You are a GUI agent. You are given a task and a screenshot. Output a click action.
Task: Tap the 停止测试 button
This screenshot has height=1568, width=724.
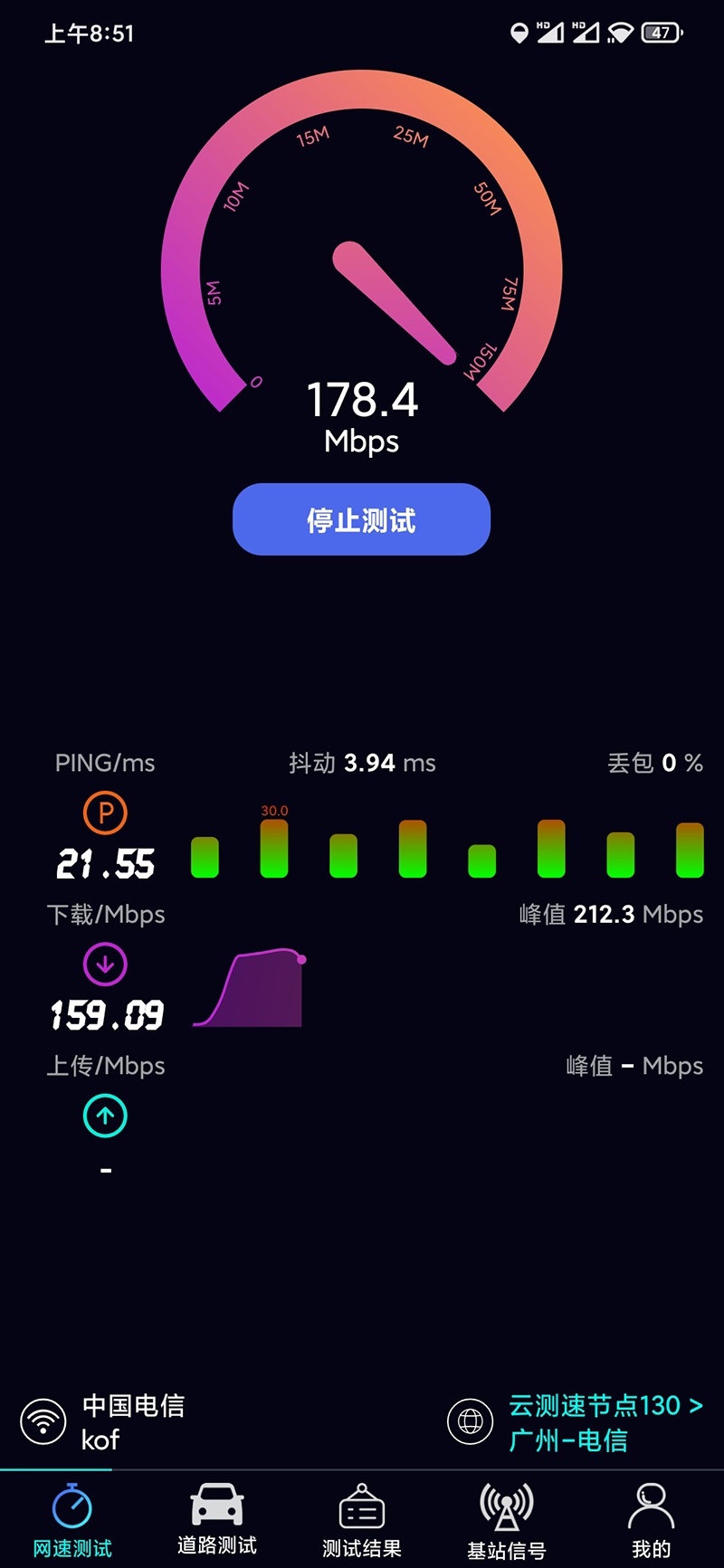coord(361,519)
